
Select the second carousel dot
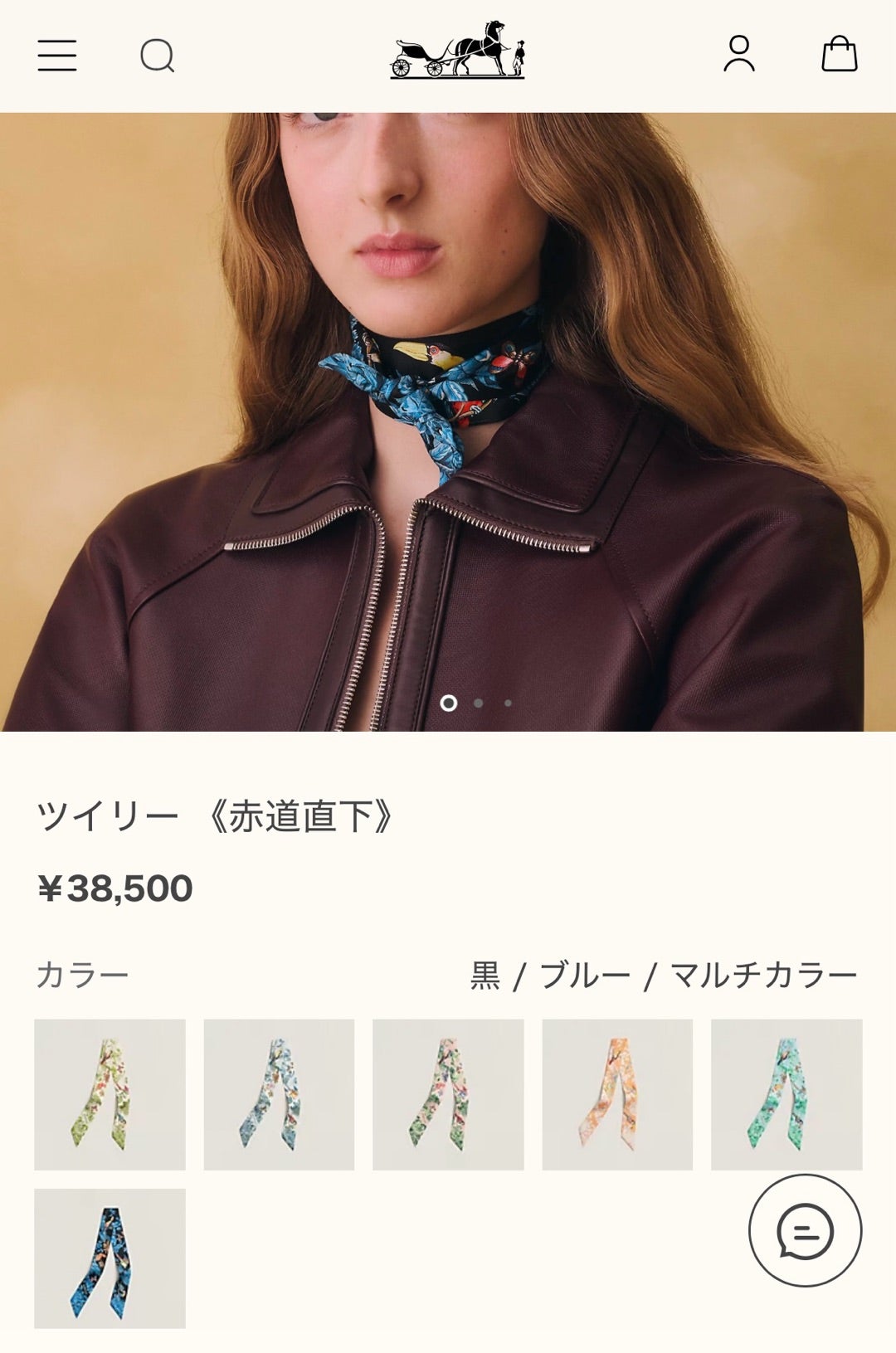click(x=478, y=703)
